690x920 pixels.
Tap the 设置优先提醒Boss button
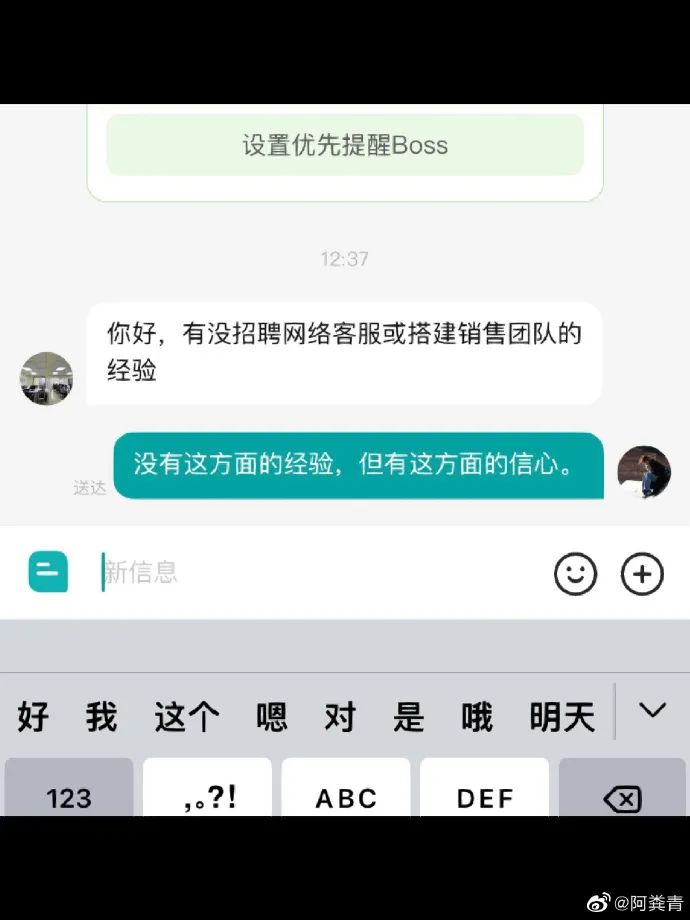(x=345, y=145)
